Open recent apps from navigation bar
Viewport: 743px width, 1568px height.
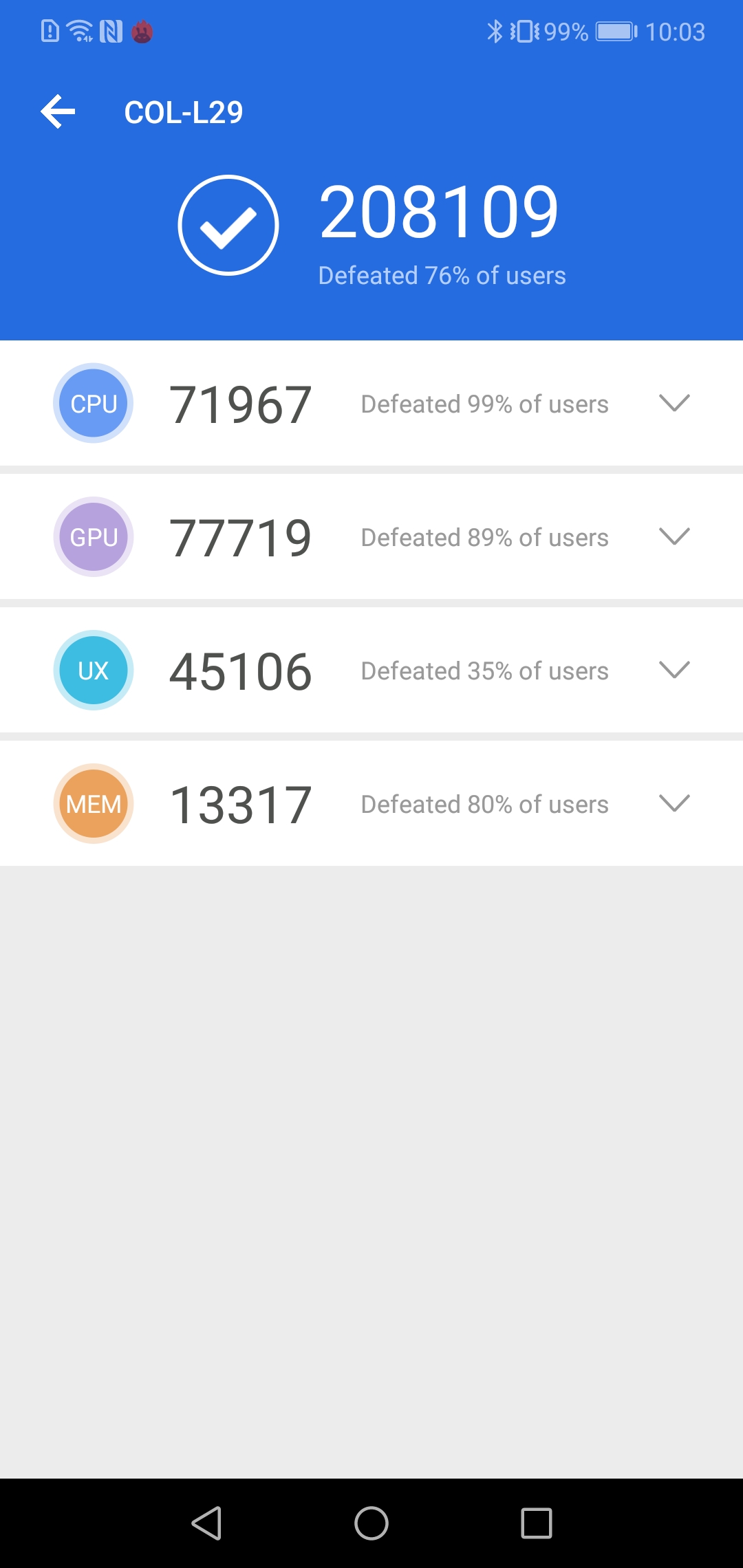coord(537,1523)
